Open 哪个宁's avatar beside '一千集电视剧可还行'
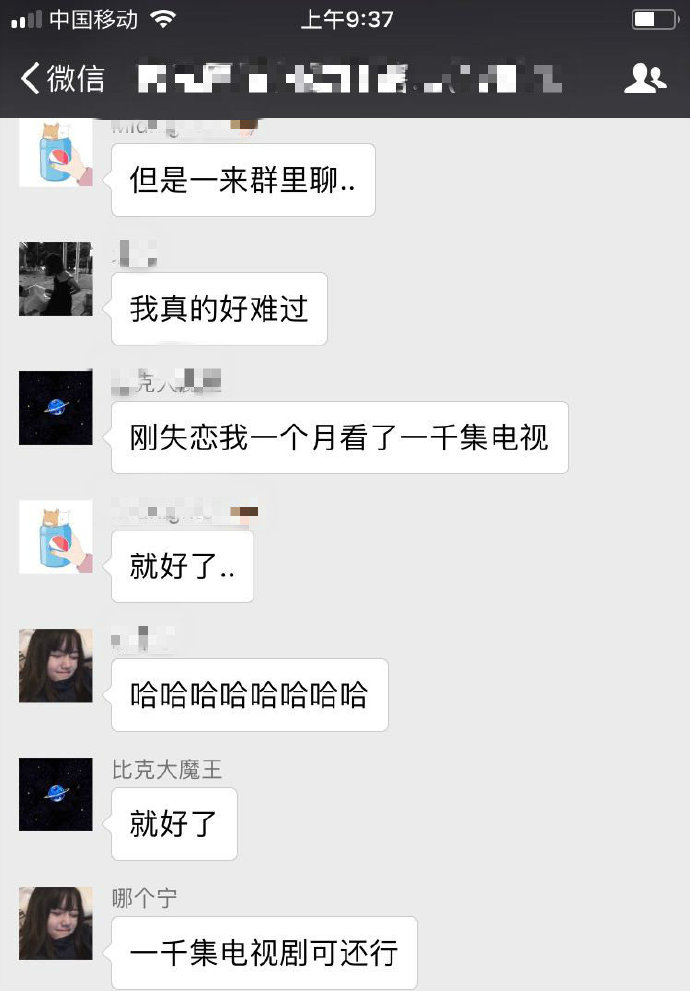690x991 pixels. [x=56, y=923]
